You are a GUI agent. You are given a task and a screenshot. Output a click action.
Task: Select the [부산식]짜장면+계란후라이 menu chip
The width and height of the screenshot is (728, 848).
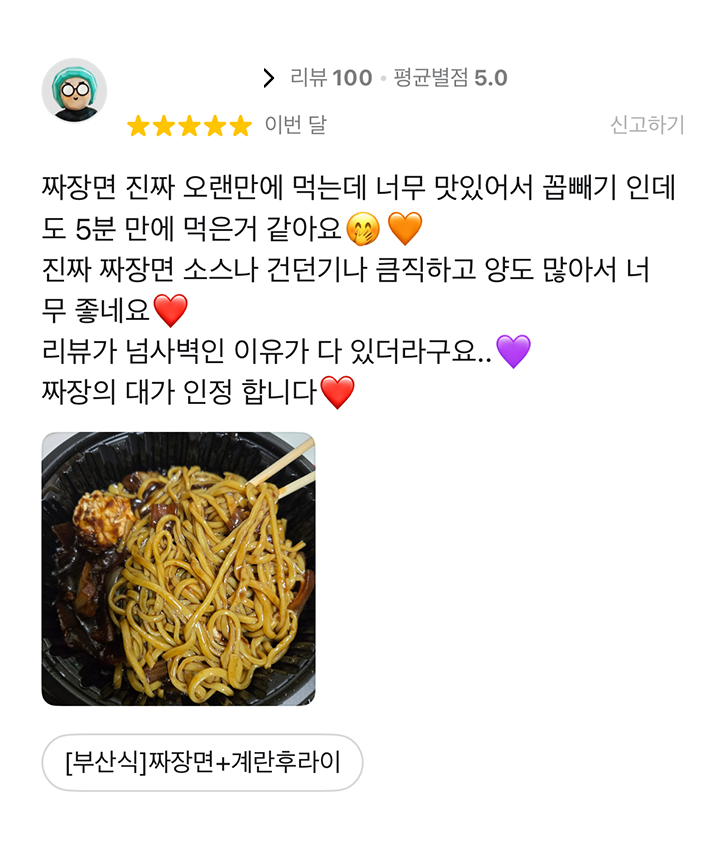(x=202, y=763)
